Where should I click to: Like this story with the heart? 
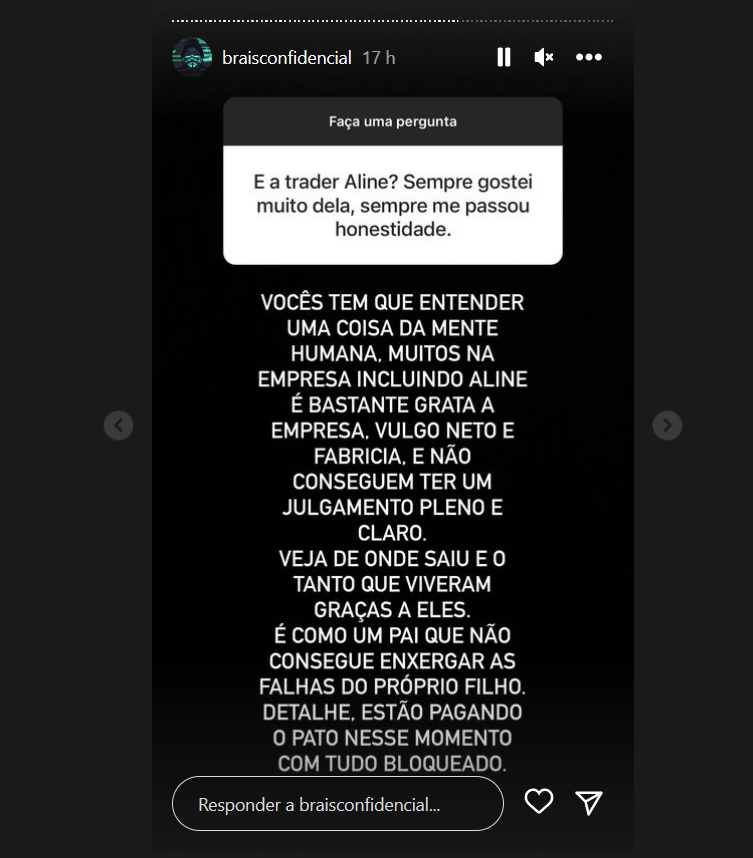click(x=539, y=801)
